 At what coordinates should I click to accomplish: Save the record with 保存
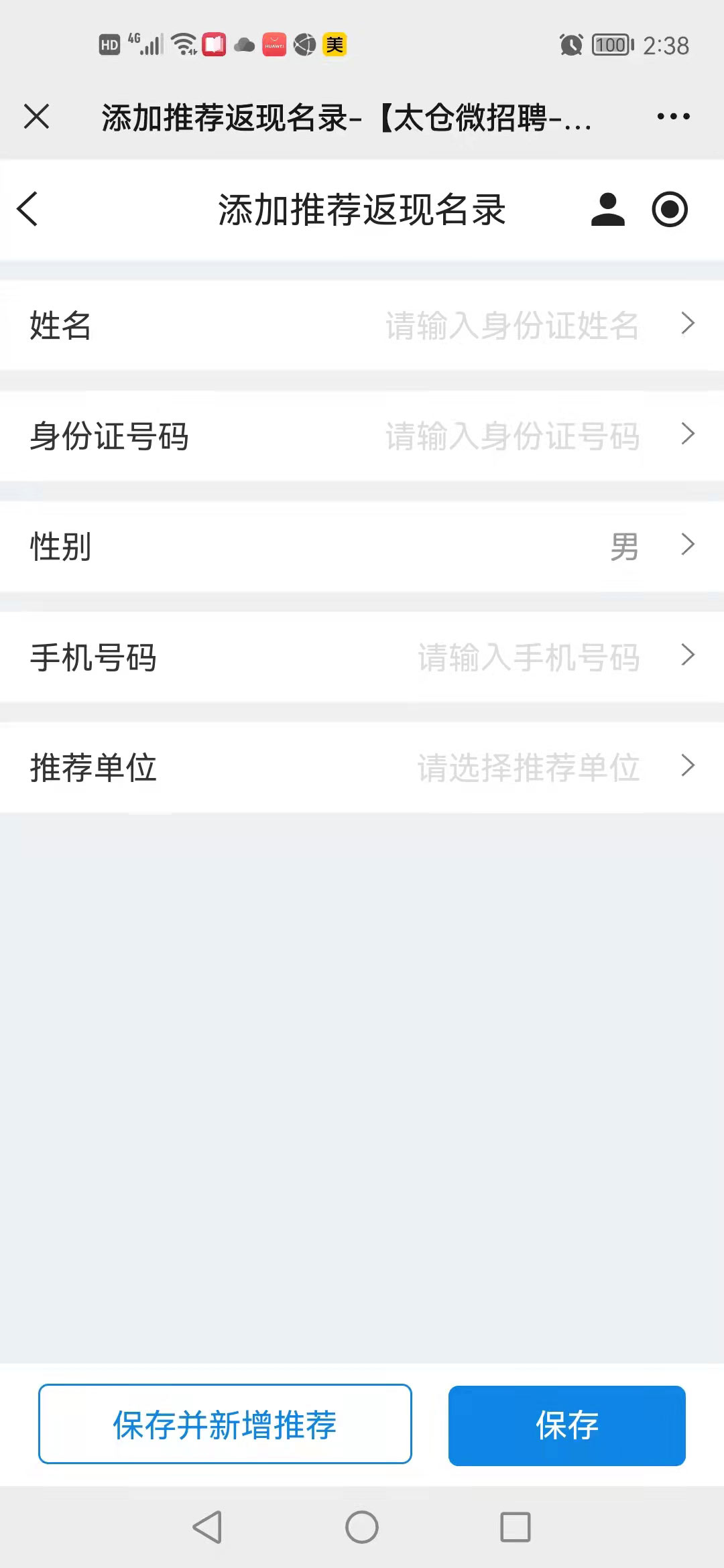click(567, 1425)
